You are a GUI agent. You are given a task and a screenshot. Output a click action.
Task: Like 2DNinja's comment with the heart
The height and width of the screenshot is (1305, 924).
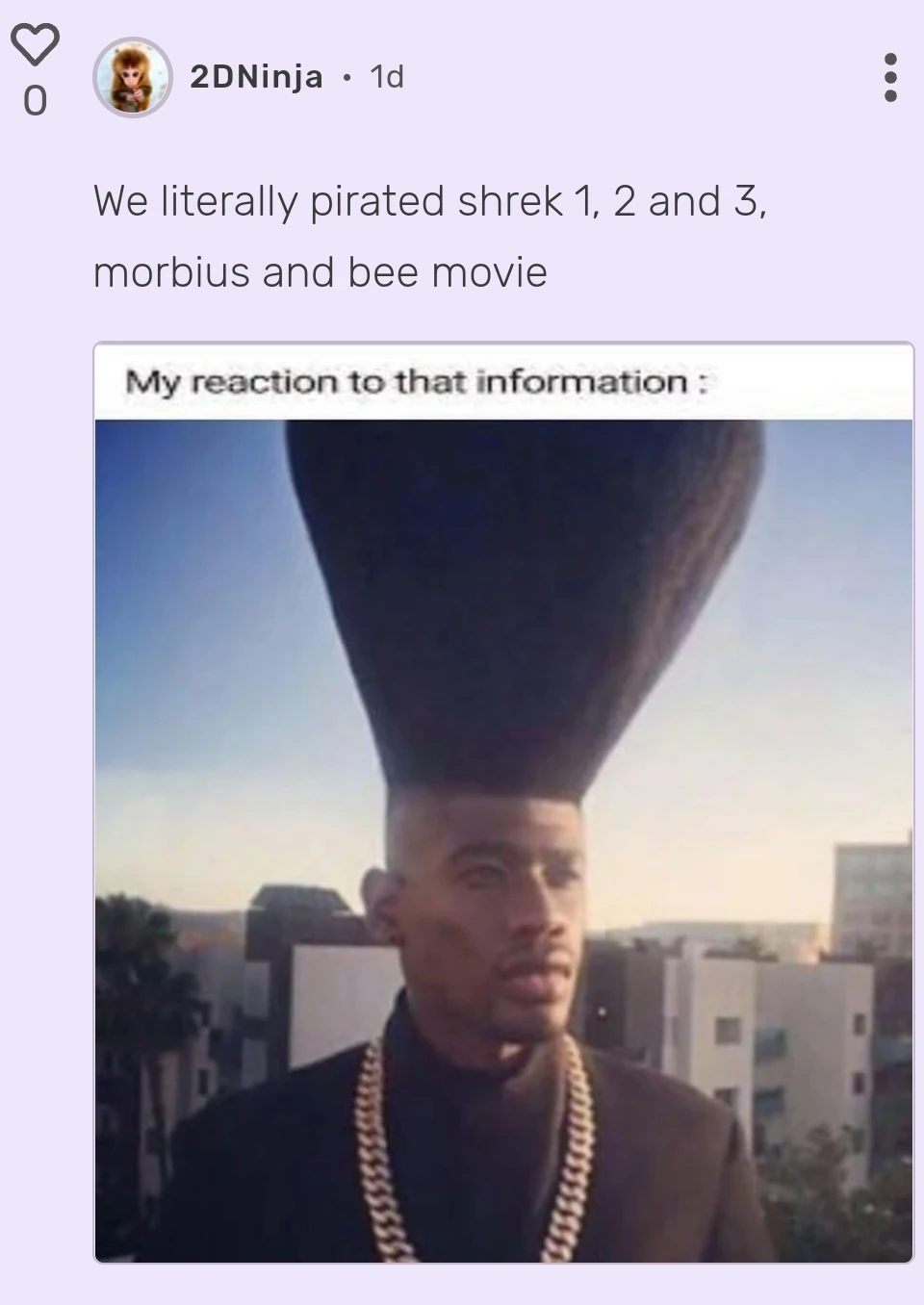coord(35,42)
